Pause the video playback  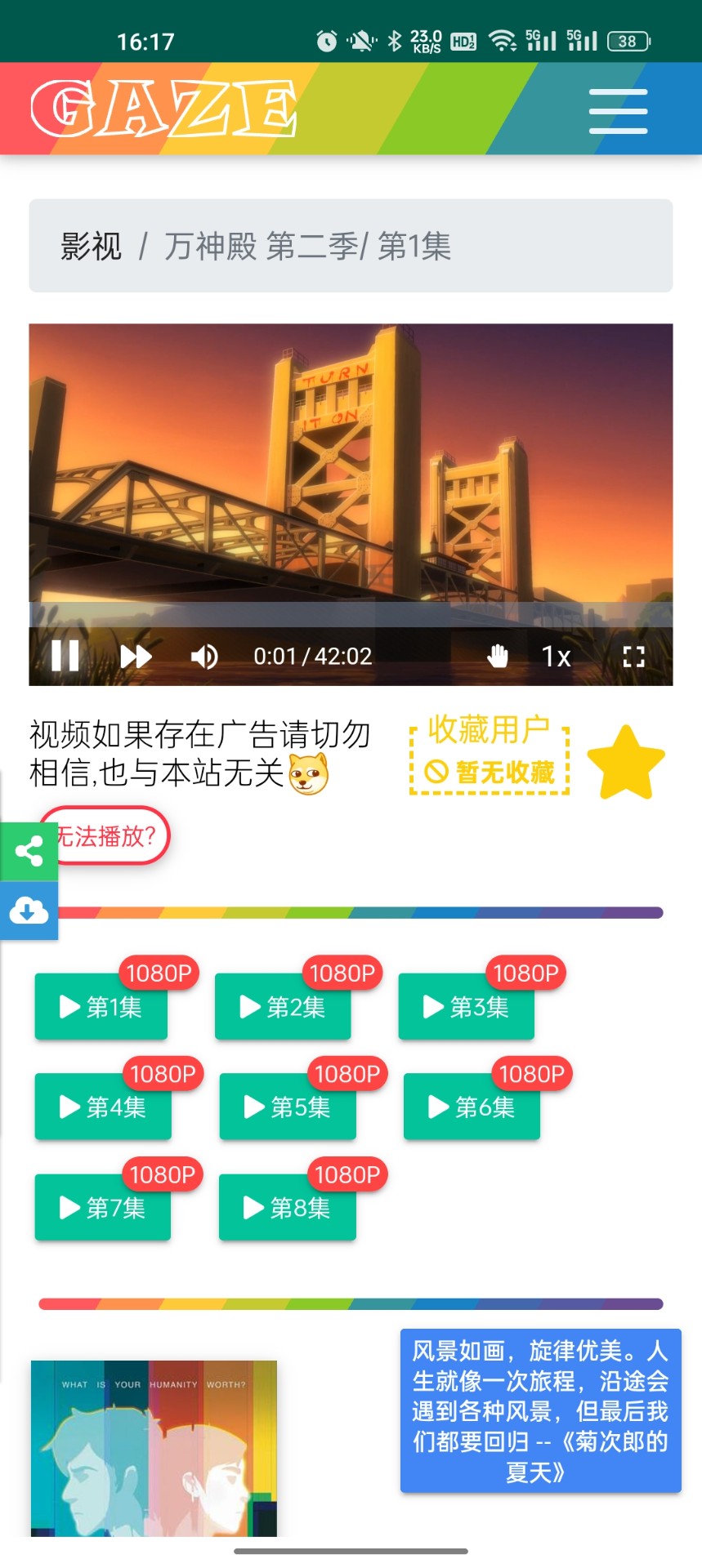(66, 655)
